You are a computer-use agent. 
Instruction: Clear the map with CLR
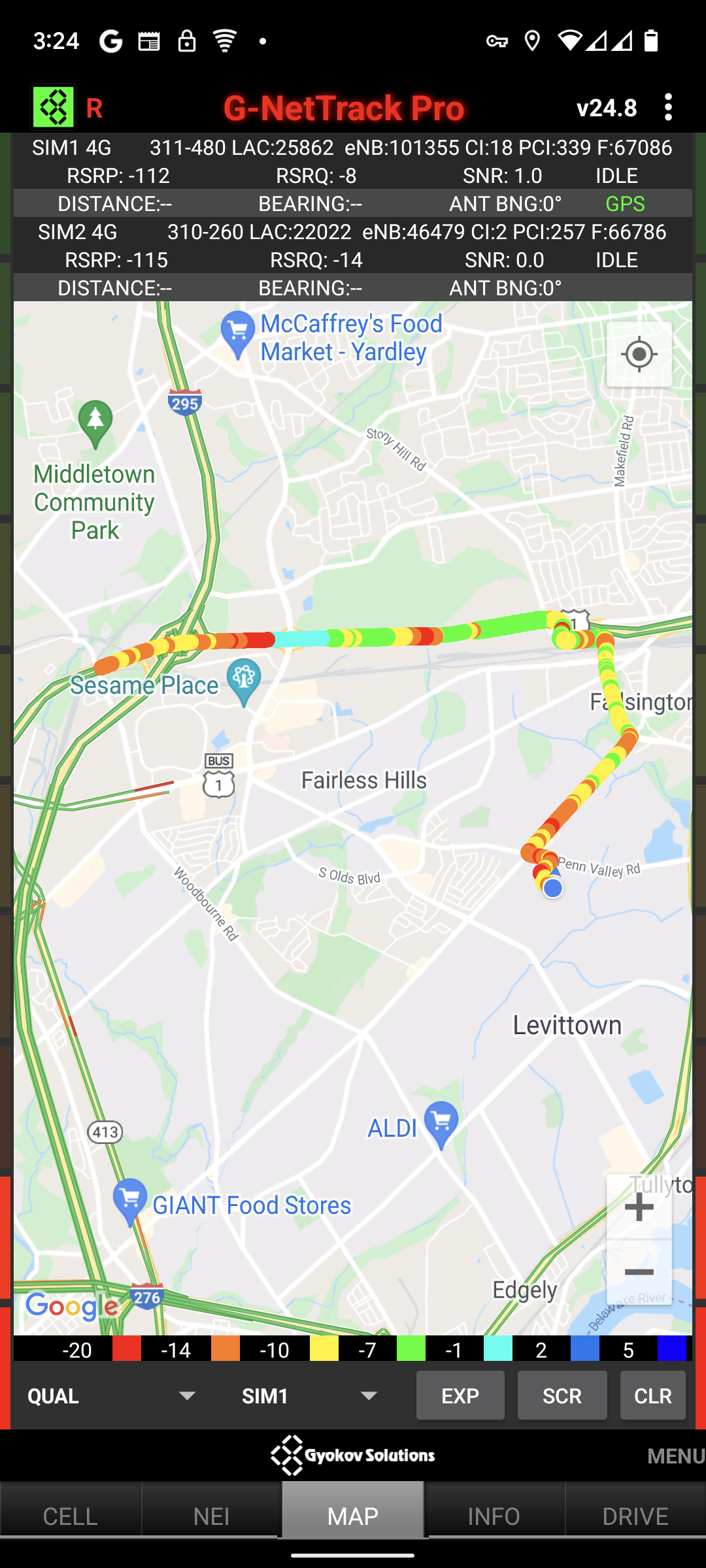(652, 1396)
